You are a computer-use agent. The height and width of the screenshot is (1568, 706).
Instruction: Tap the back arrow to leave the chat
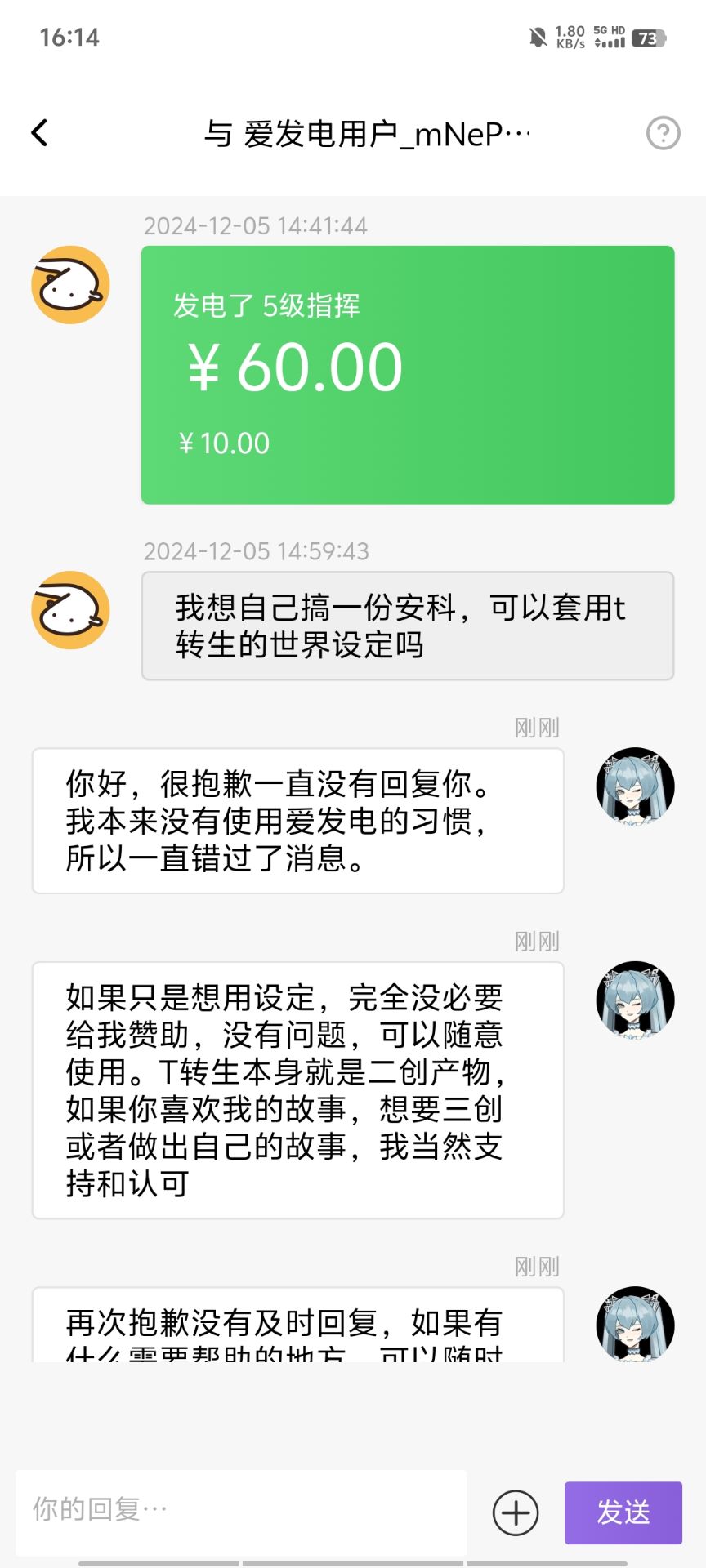pos(38,132)
